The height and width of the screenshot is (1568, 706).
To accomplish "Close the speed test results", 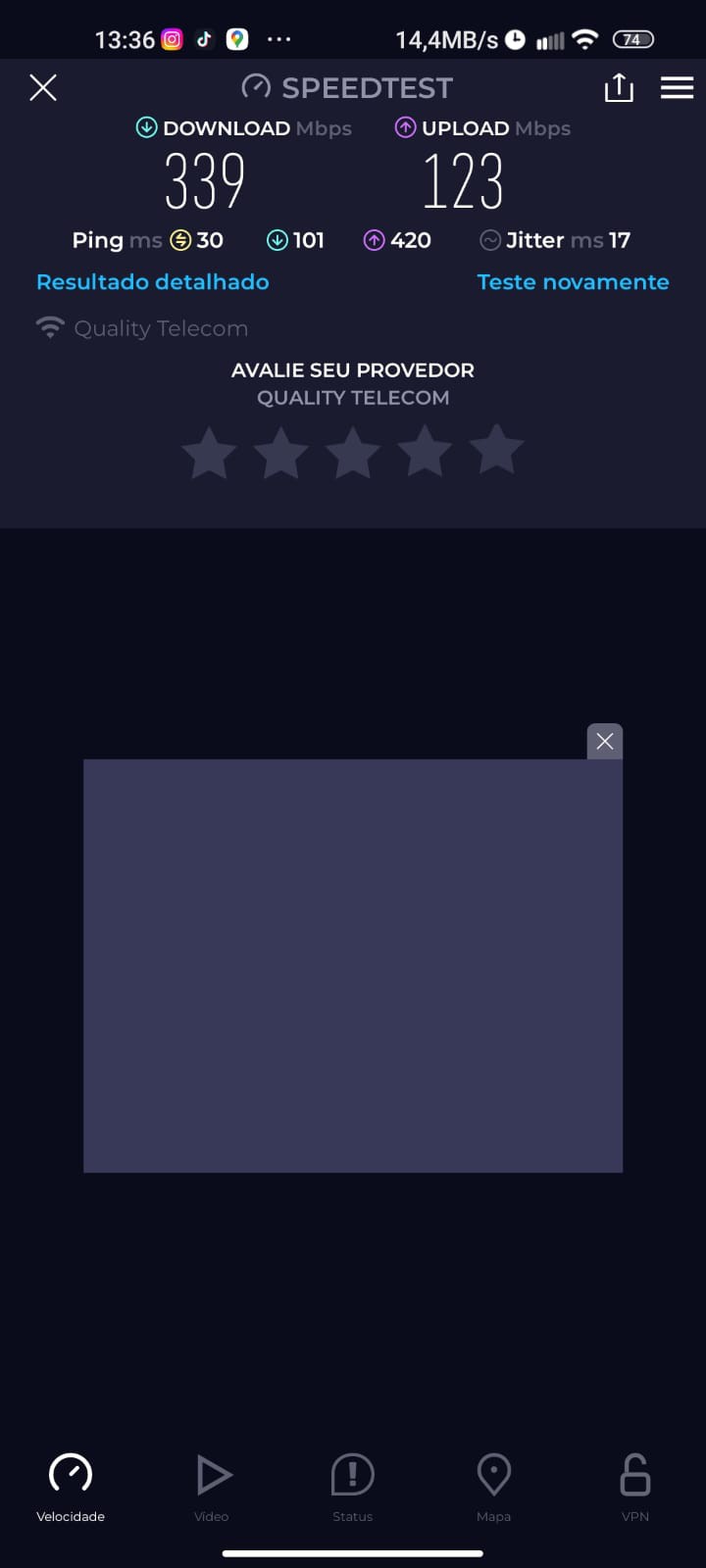I will click(43, 88).
